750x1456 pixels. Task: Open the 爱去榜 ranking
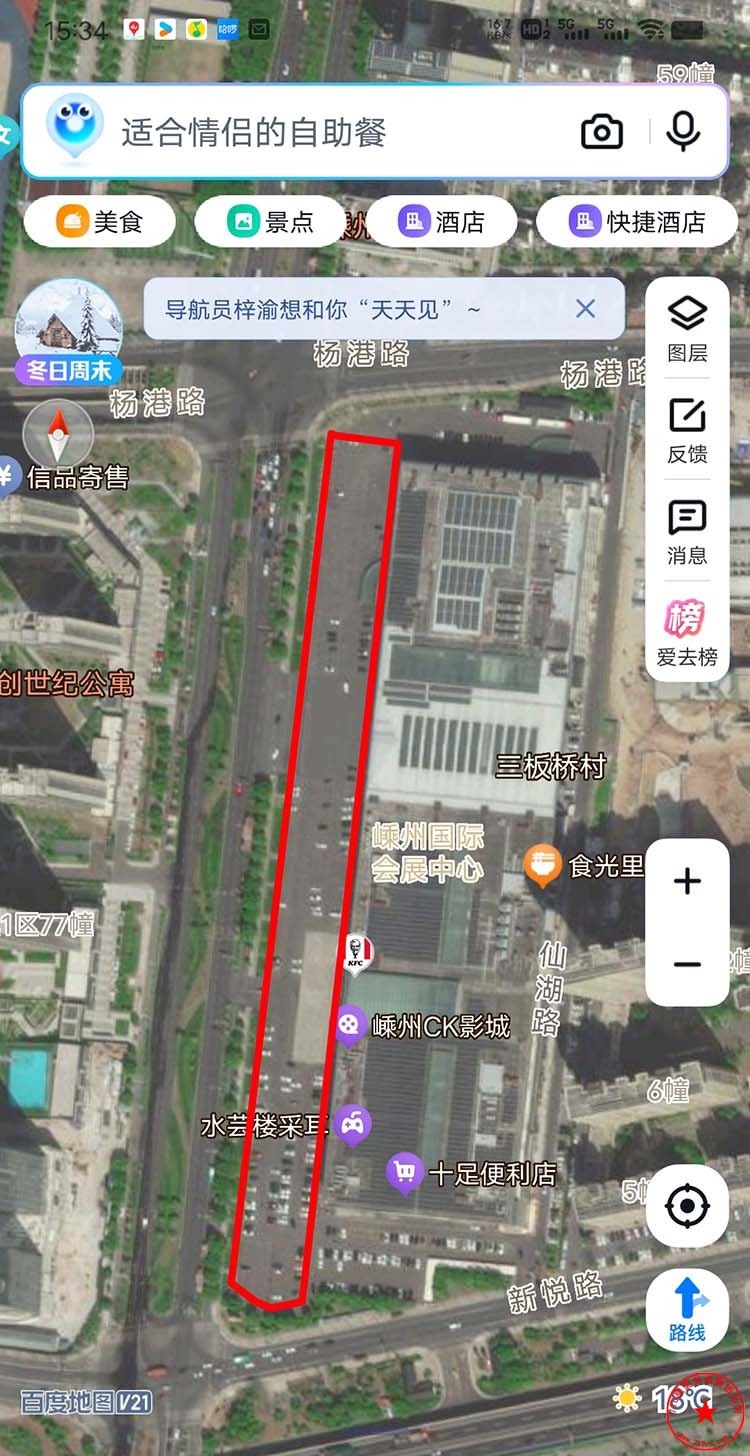point(687,633)
